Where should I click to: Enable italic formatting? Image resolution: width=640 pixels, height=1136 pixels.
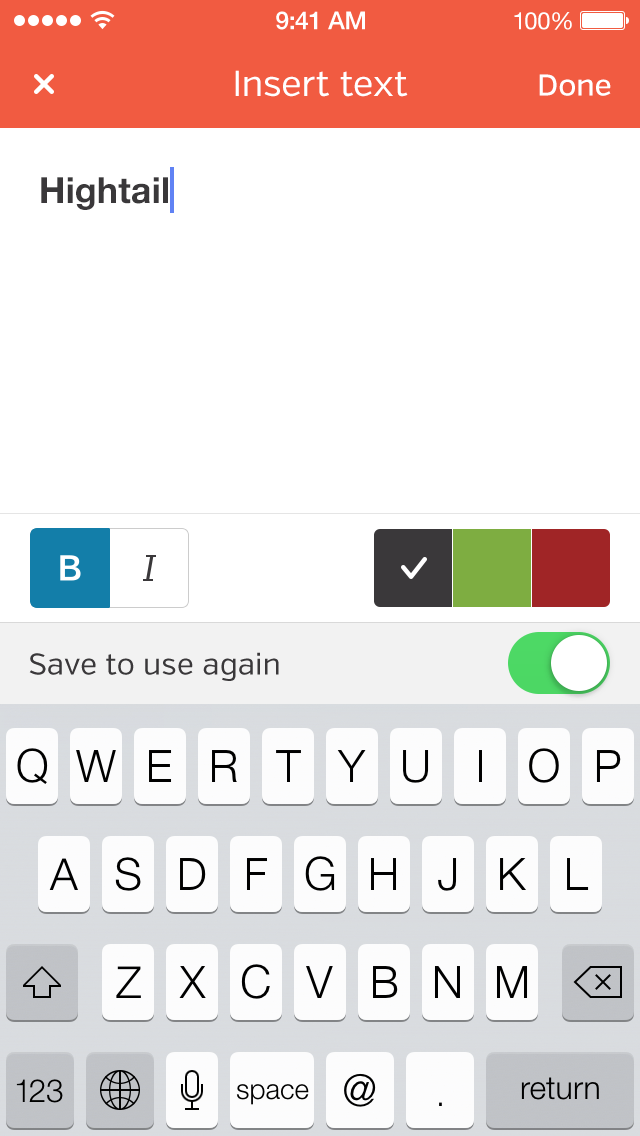pyautogui.click(x=149, y=568)
